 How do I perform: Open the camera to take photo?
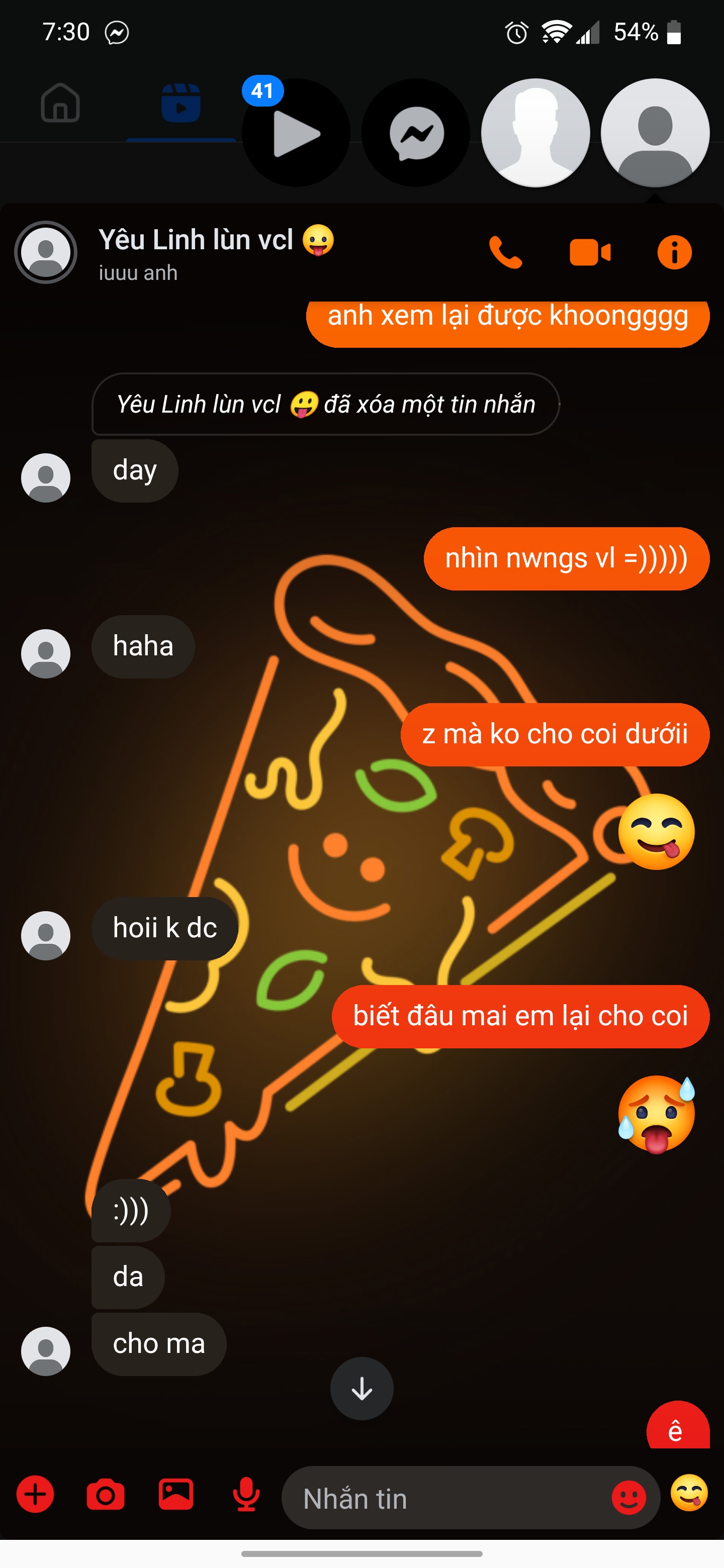click(x=106, y=1495)
